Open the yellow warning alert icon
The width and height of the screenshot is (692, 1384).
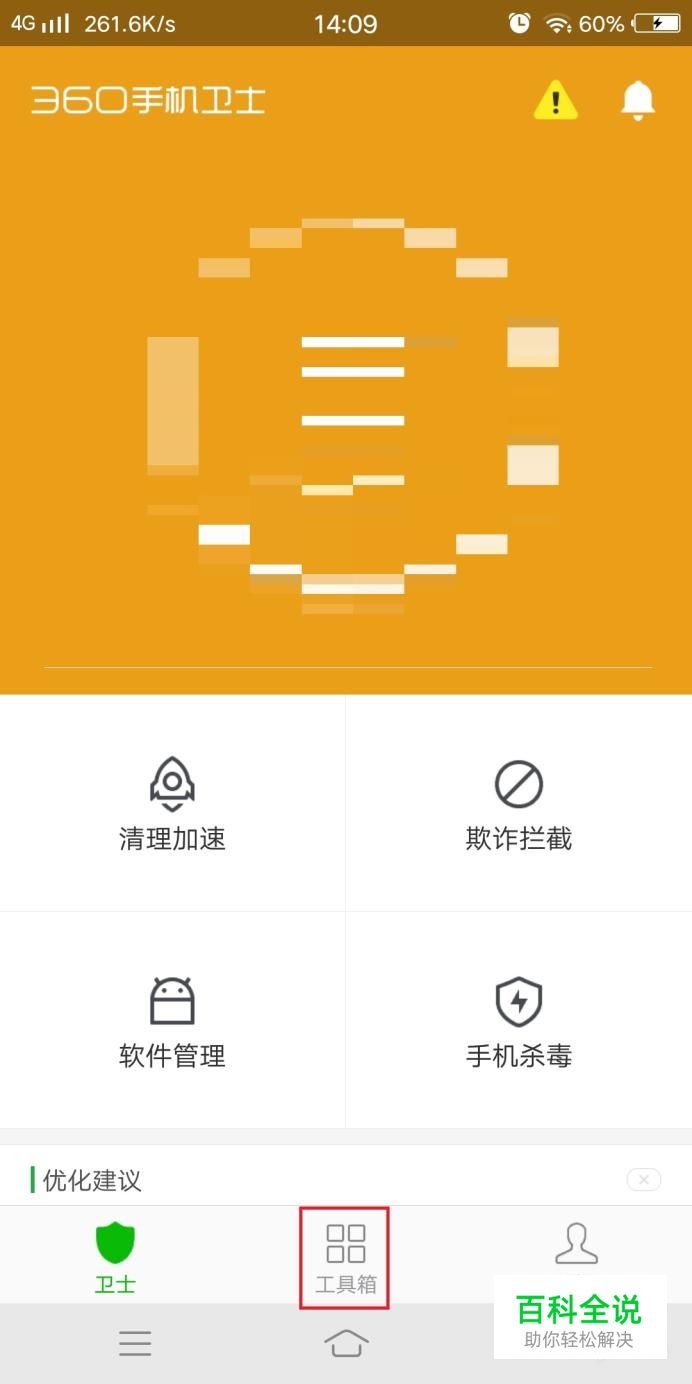555,100
